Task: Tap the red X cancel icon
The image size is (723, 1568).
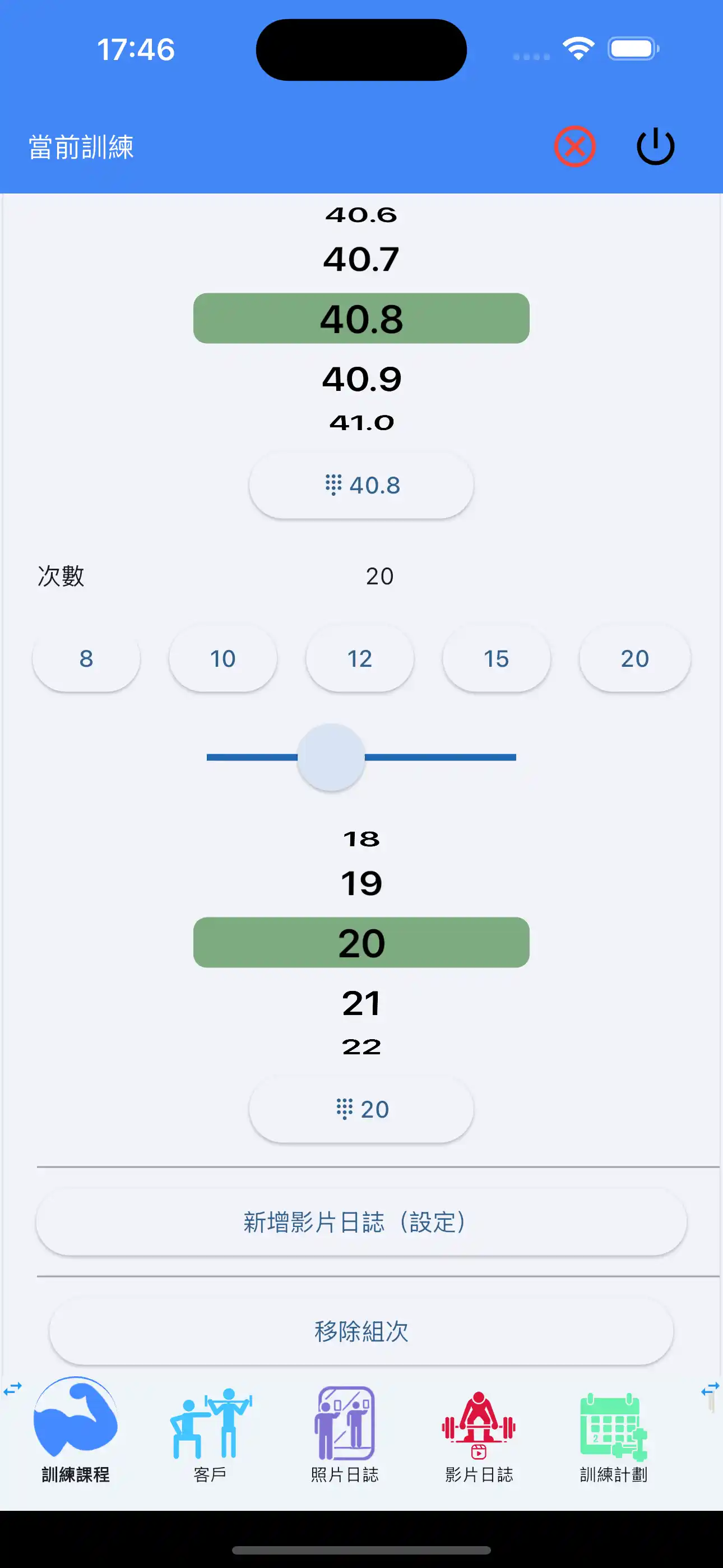Action: click(x=574, y=145)
